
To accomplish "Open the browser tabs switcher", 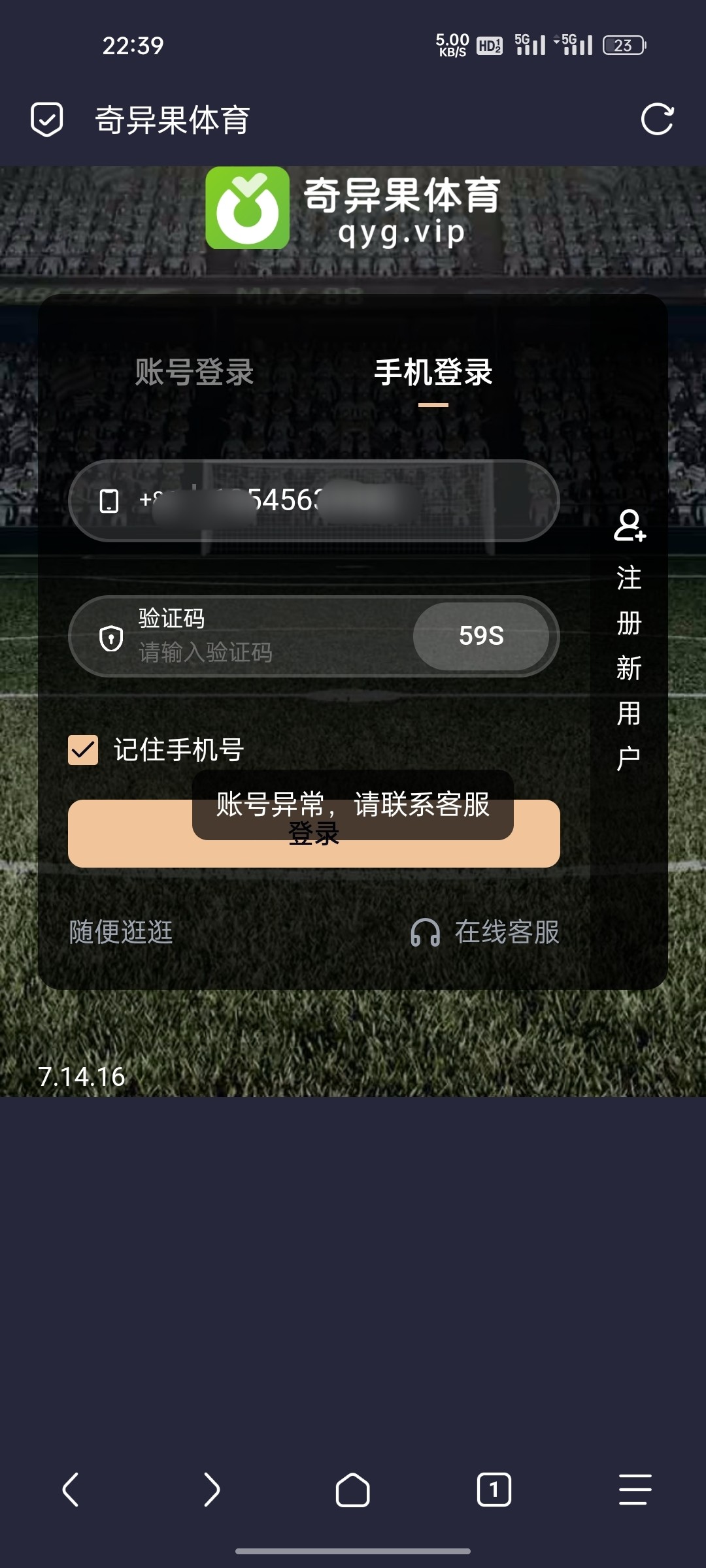I will (494, 1490).
